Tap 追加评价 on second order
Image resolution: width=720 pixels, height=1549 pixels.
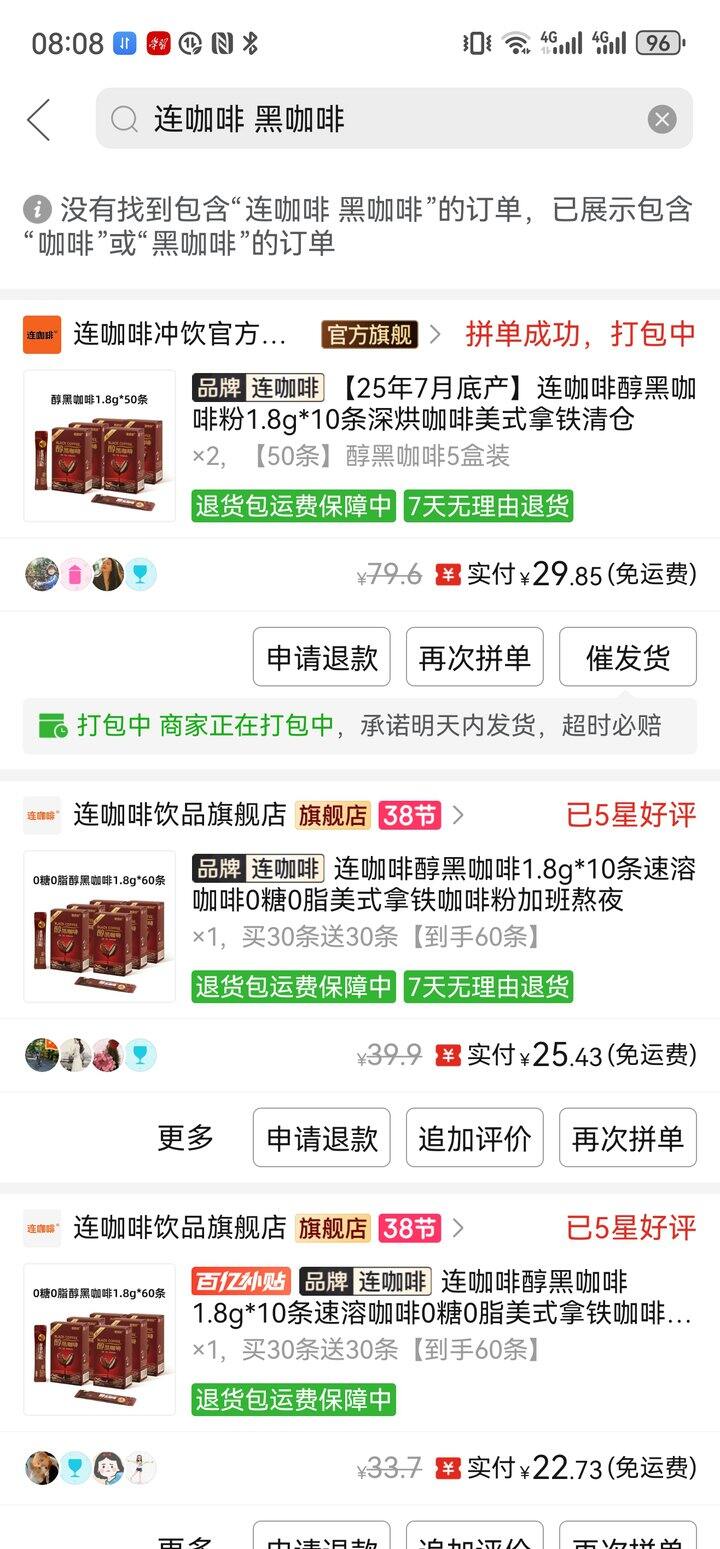(474, 1137)
